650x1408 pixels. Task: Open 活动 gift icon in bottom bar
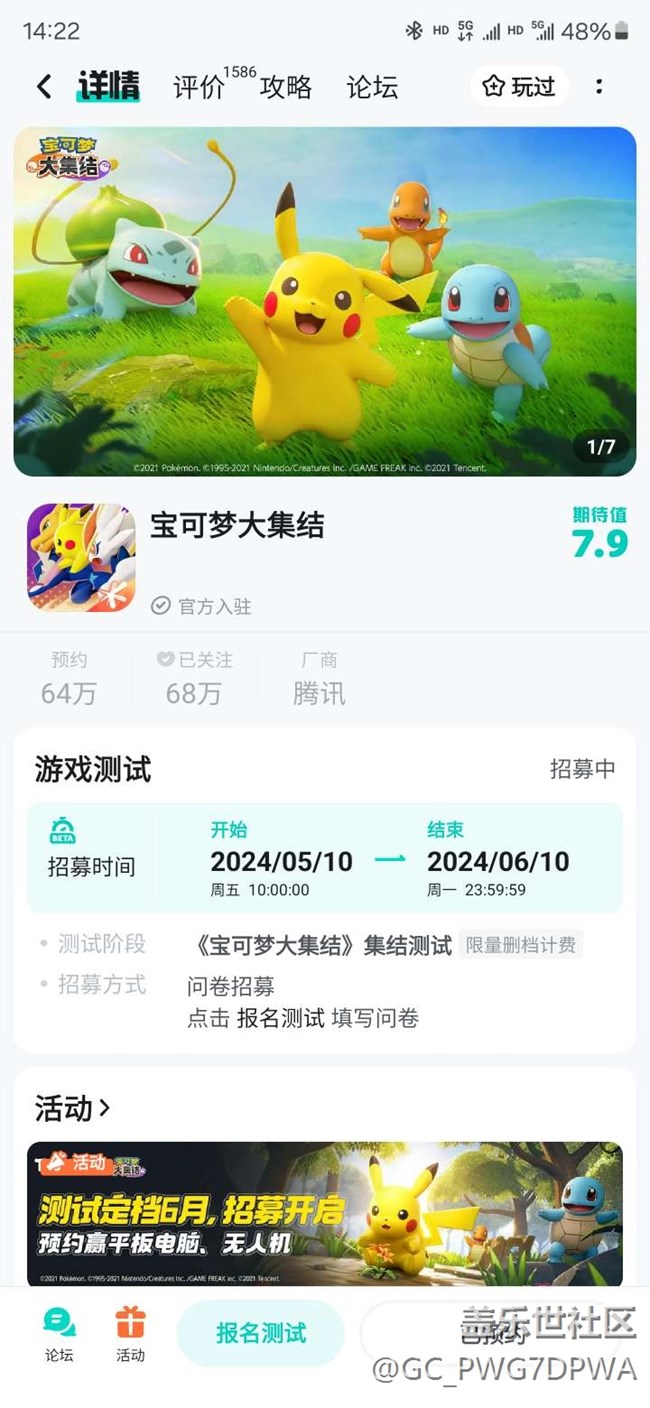[x=130, y=1334]
